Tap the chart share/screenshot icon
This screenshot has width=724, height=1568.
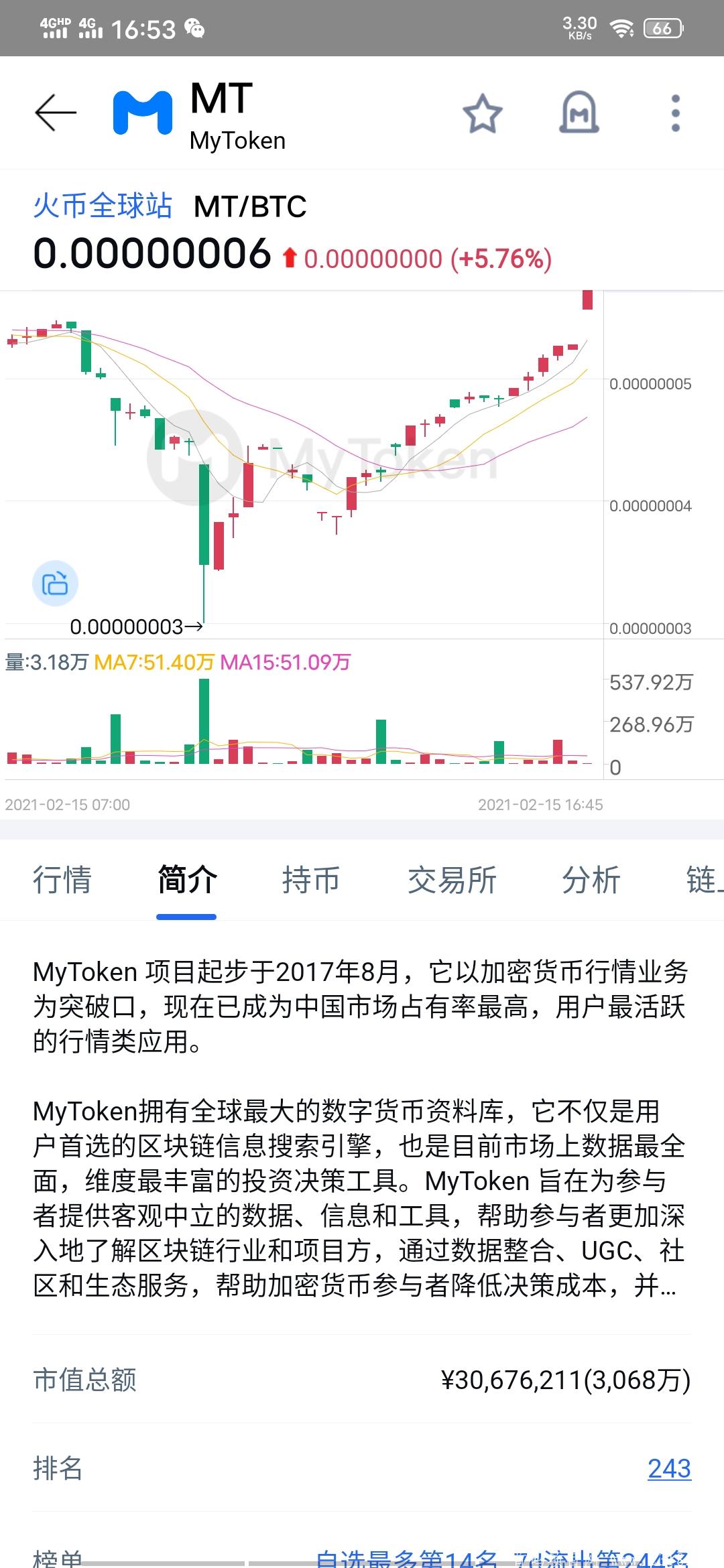[56, 583]
